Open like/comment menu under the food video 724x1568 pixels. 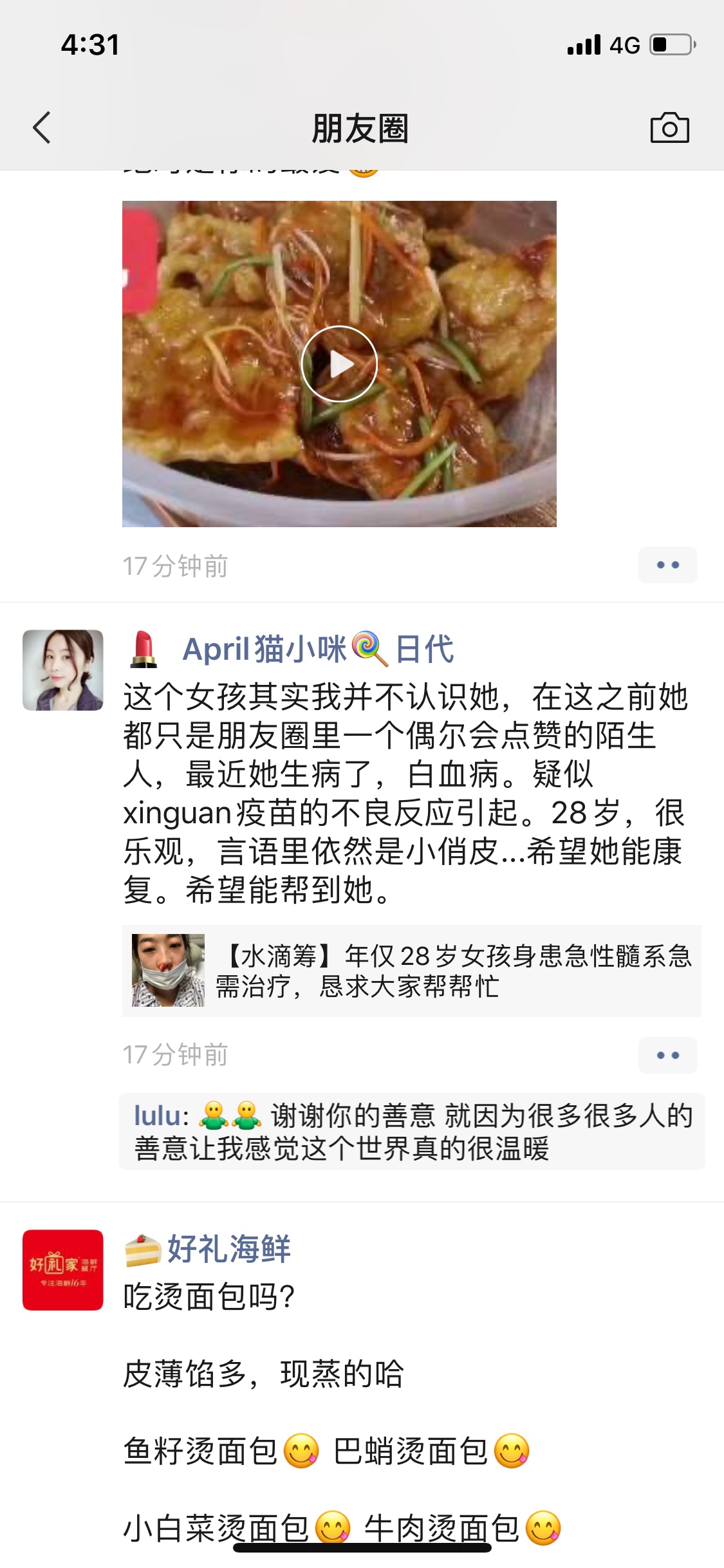(667, 565)
